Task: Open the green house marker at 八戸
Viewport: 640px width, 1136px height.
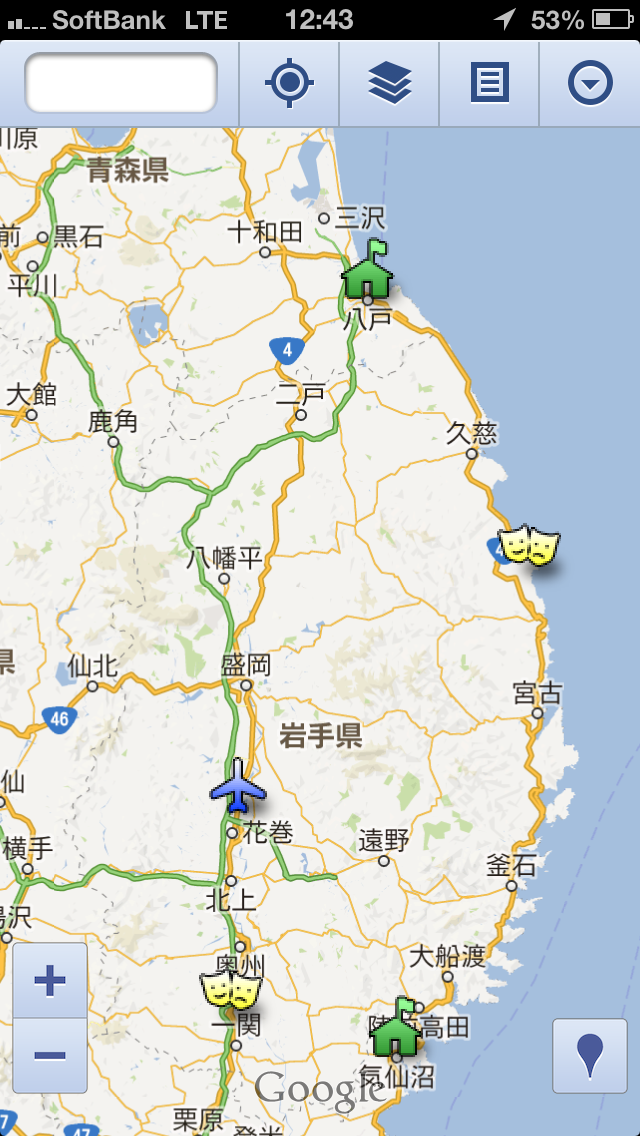Action: (x=367, y=272)
